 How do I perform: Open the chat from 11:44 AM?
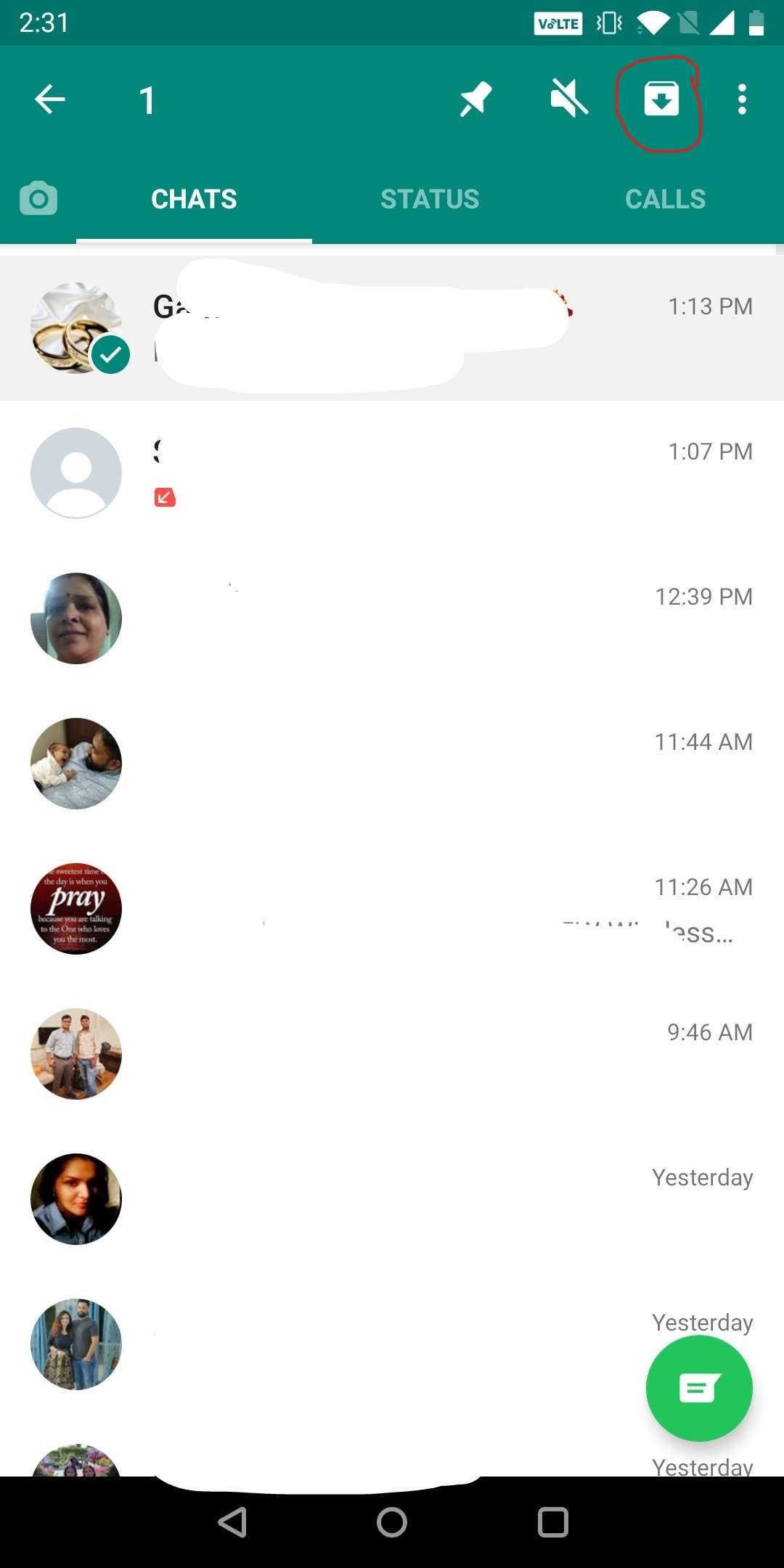392,764
